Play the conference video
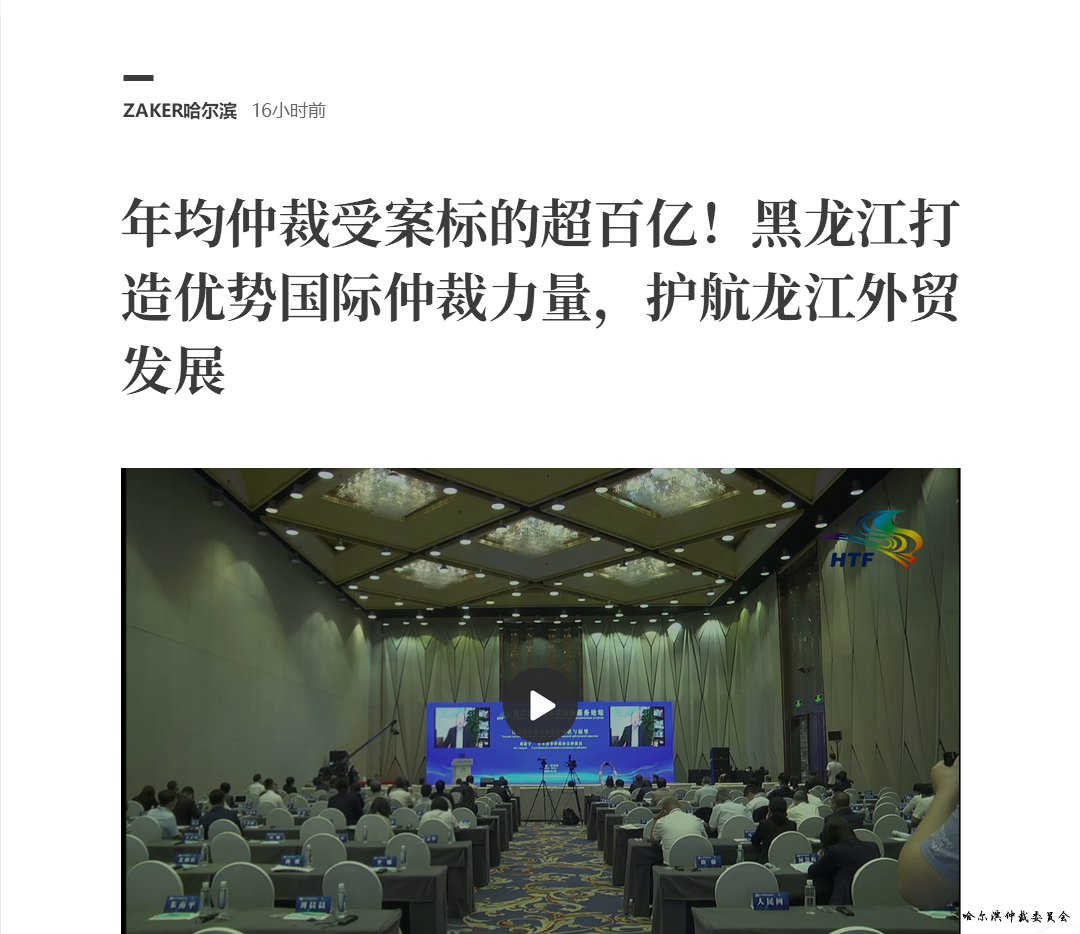This screenshot has height=934, width=1080. tap(541, 706)
